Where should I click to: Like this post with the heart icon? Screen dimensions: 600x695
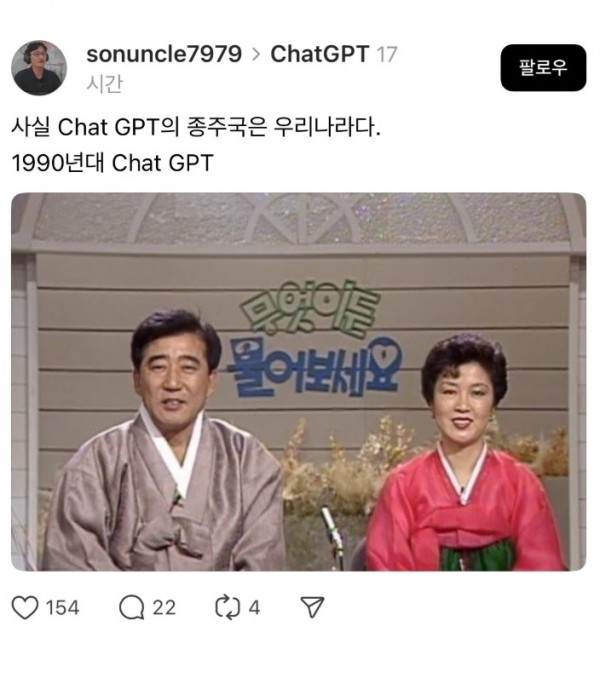point(25,607)
